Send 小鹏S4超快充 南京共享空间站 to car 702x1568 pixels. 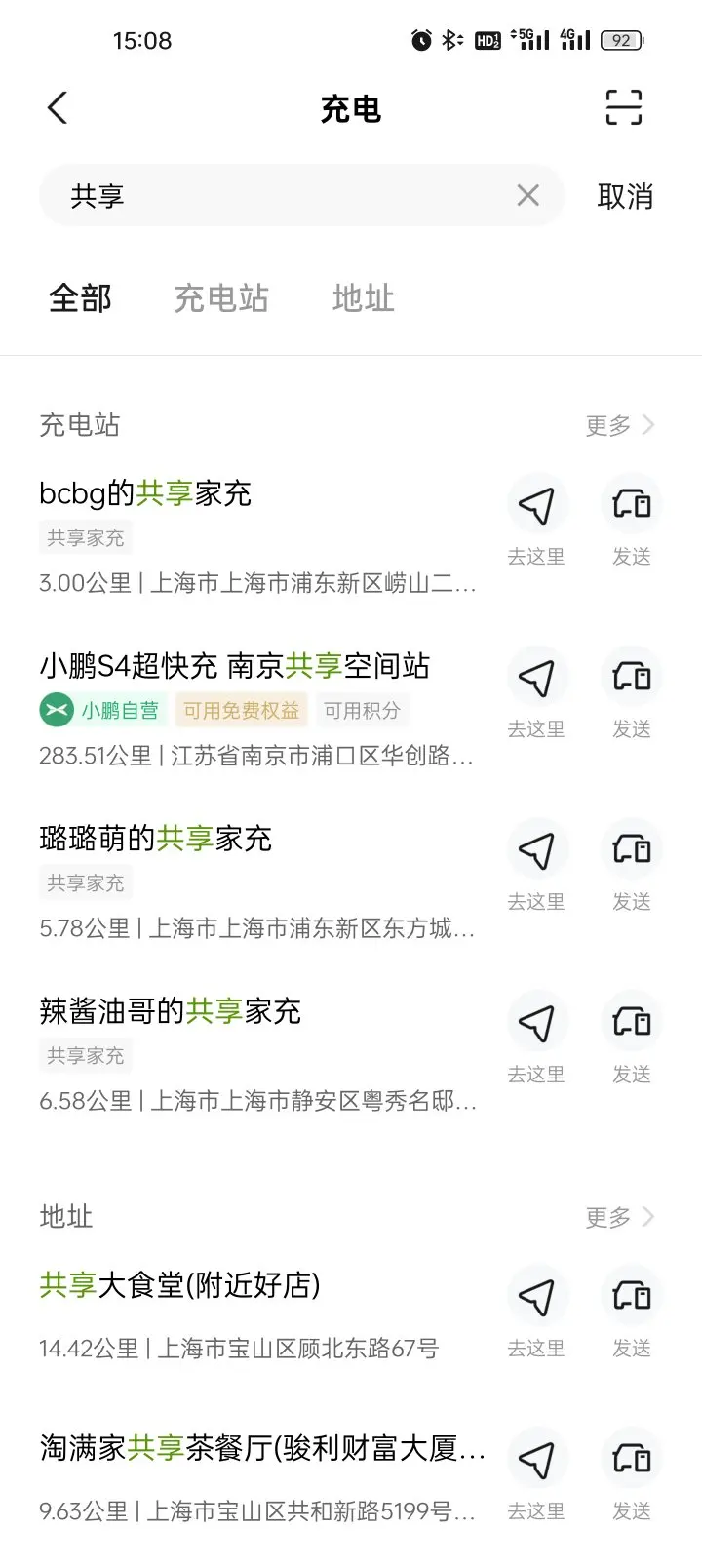632,694
